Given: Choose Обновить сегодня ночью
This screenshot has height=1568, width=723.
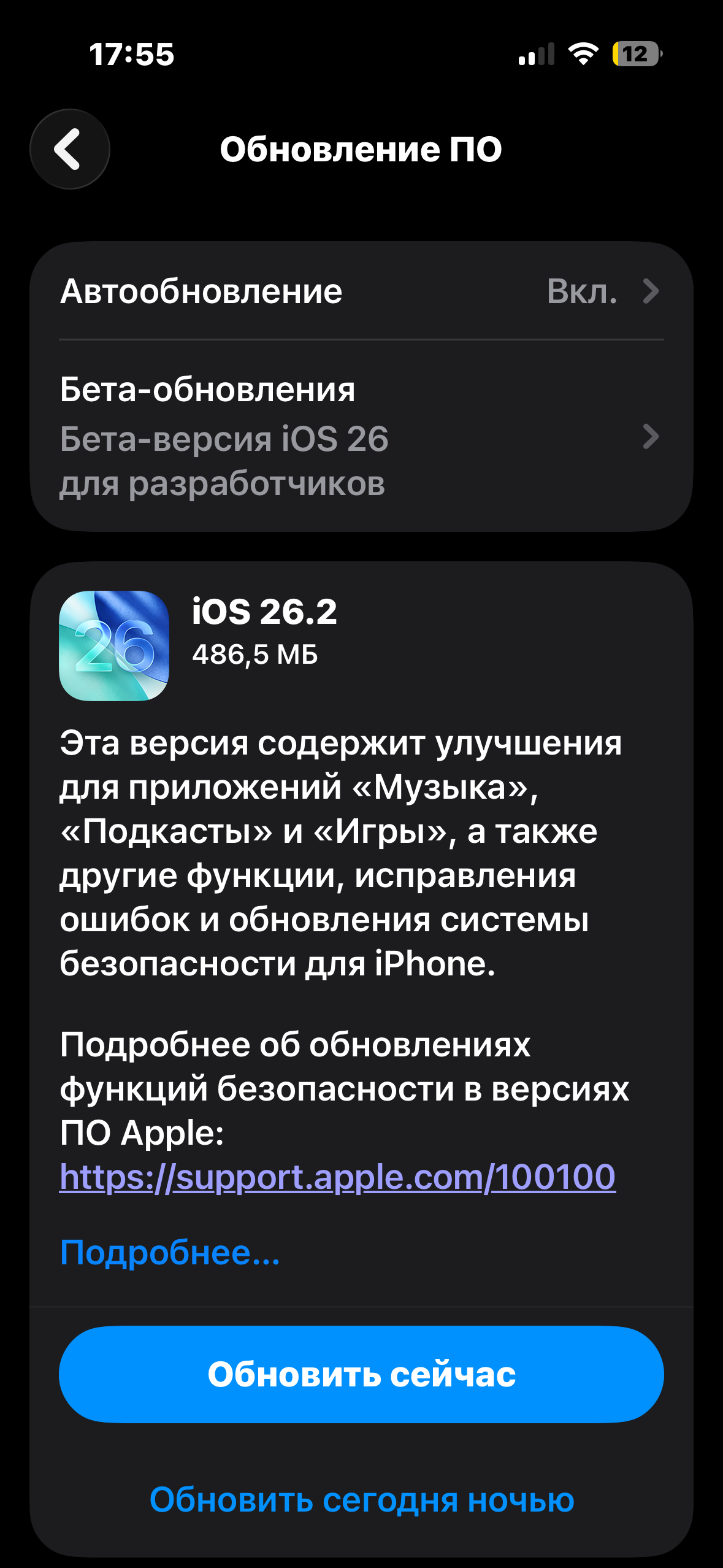Looking at the screenshot, I should (362, 1500).
